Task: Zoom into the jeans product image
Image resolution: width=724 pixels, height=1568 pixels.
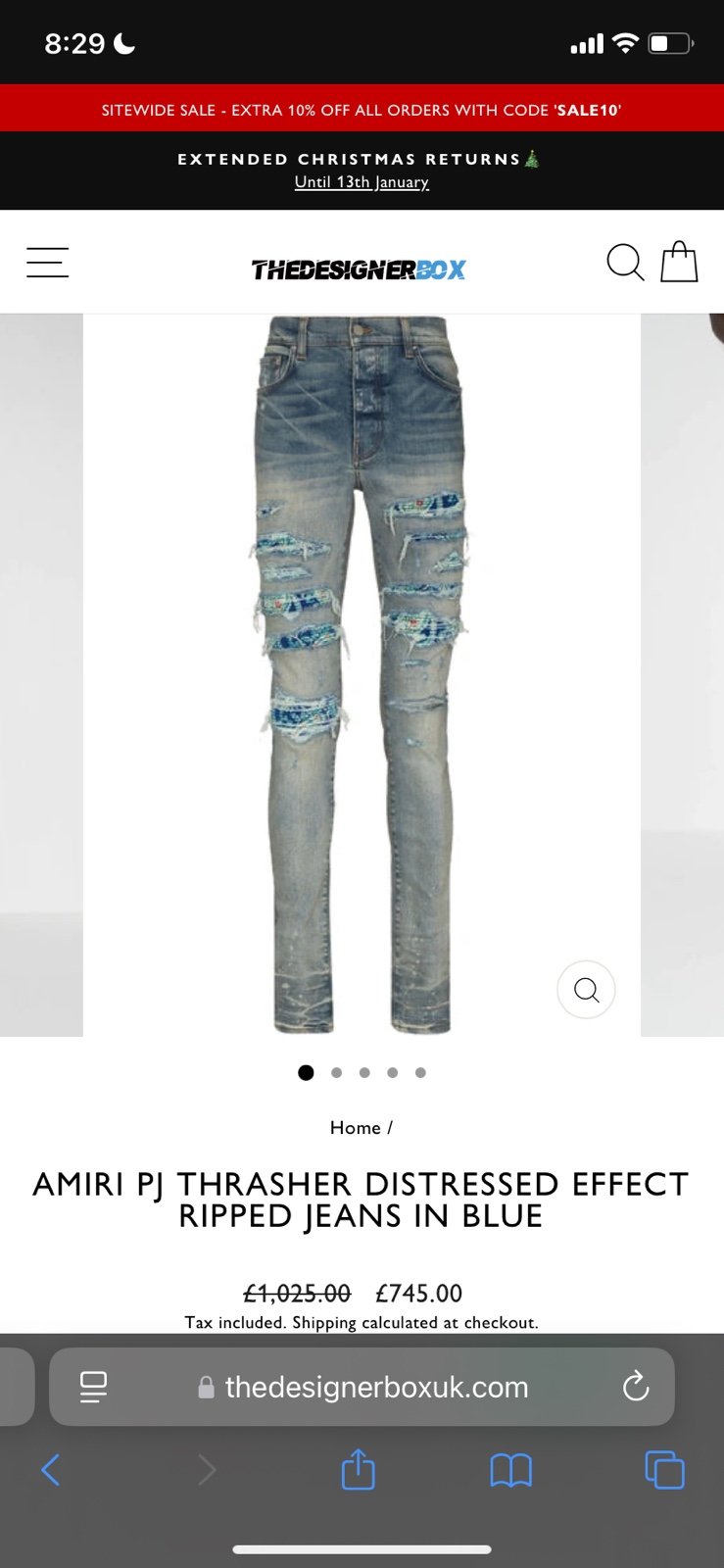Action: click(x=586, y=990)
